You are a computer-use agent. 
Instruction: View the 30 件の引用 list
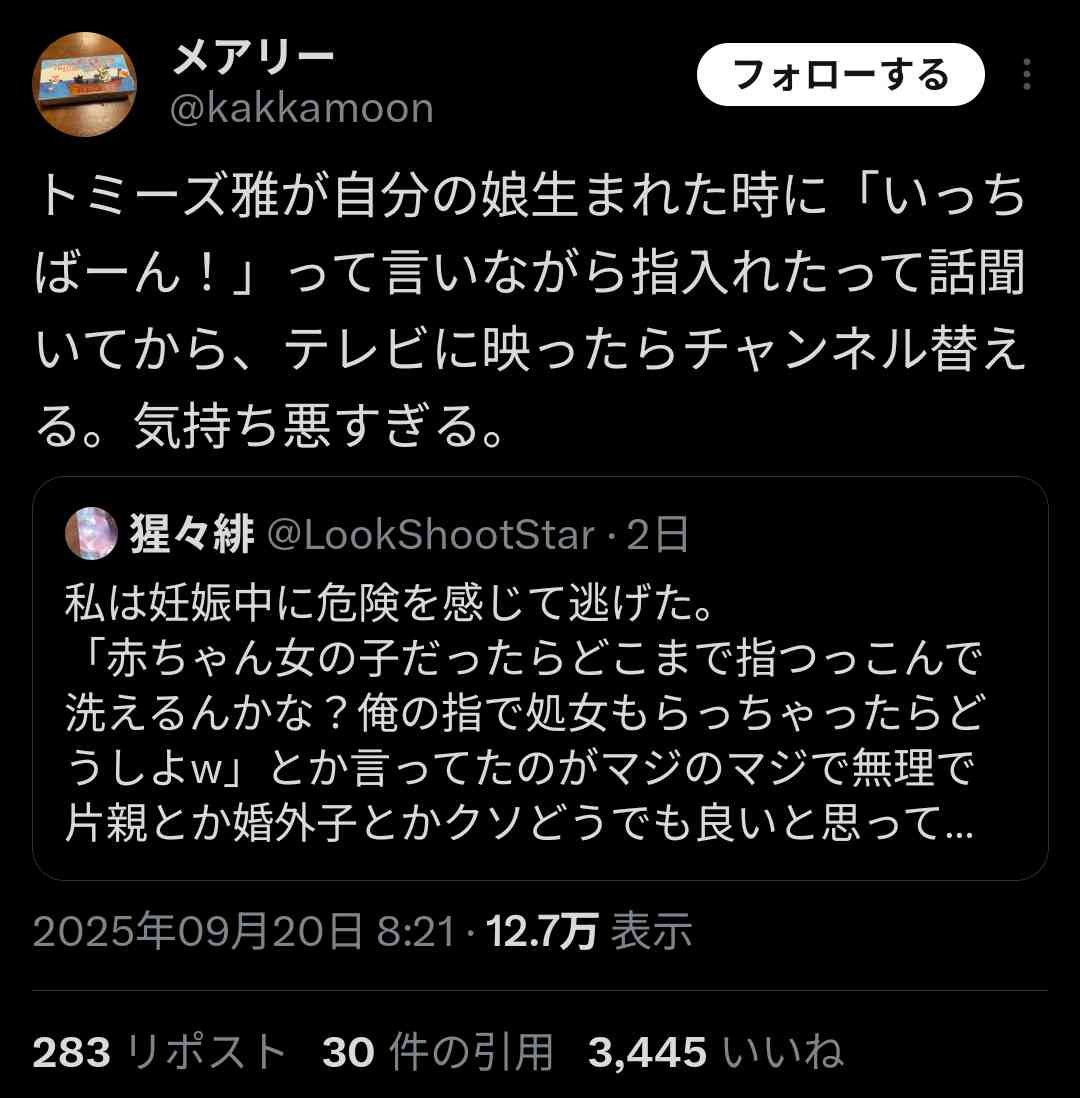click(438, 1052)
